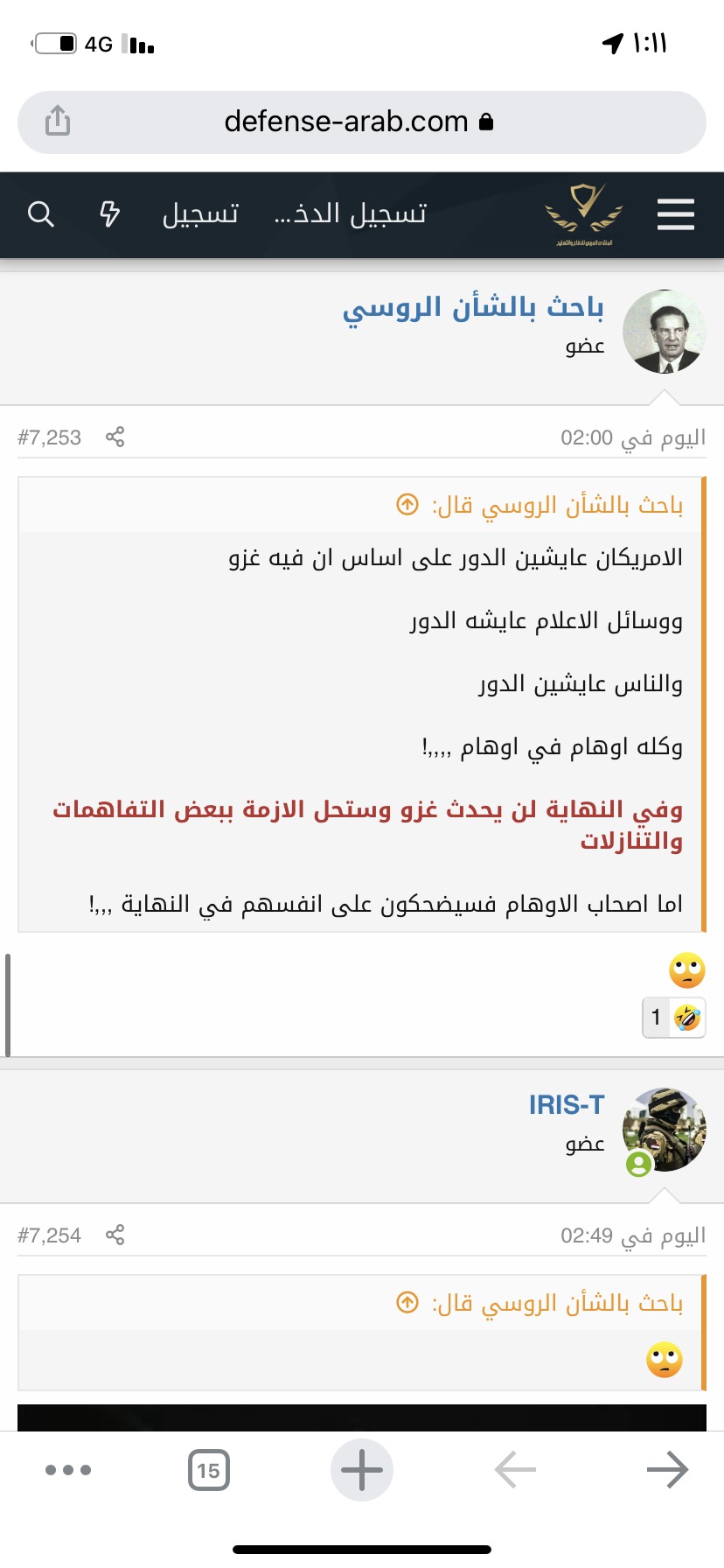Open the browser's three-dot menu
The width and height of the screenshot is (724, 1568).
[x=68, y=1470]
